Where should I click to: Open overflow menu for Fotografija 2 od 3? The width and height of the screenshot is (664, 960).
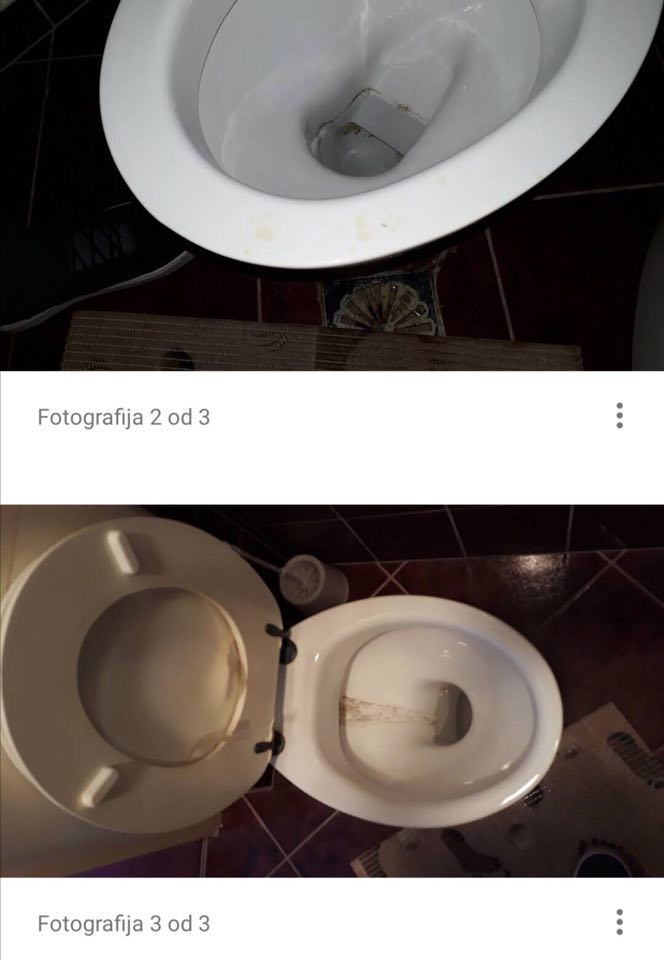pyautogui.click(x=620, y=416)
